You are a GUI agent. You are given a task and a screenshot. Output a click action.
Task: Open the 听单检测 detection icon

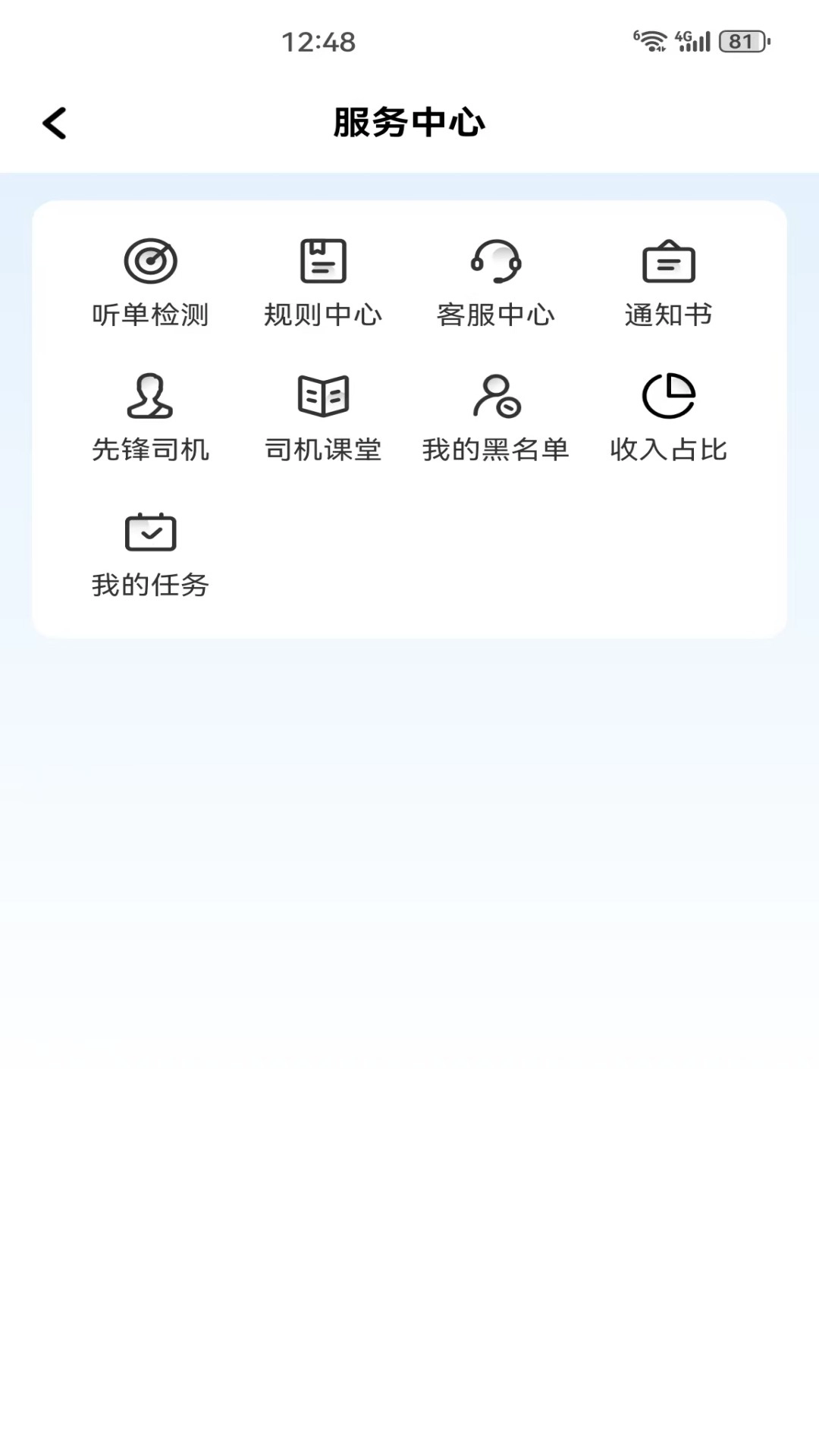(x=150, y=262)
